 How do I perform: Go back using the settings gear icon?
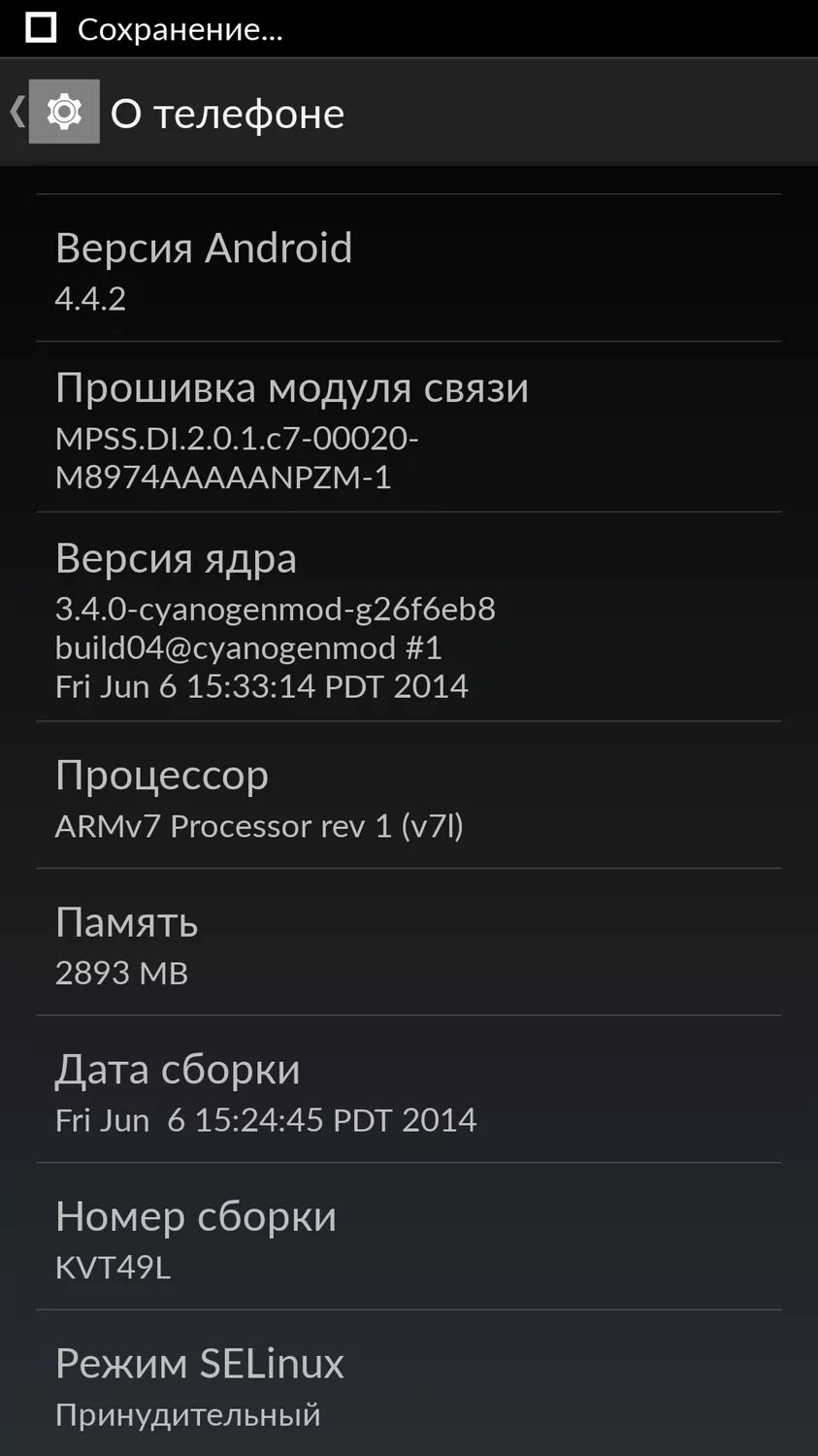click(x=64, y=112)
